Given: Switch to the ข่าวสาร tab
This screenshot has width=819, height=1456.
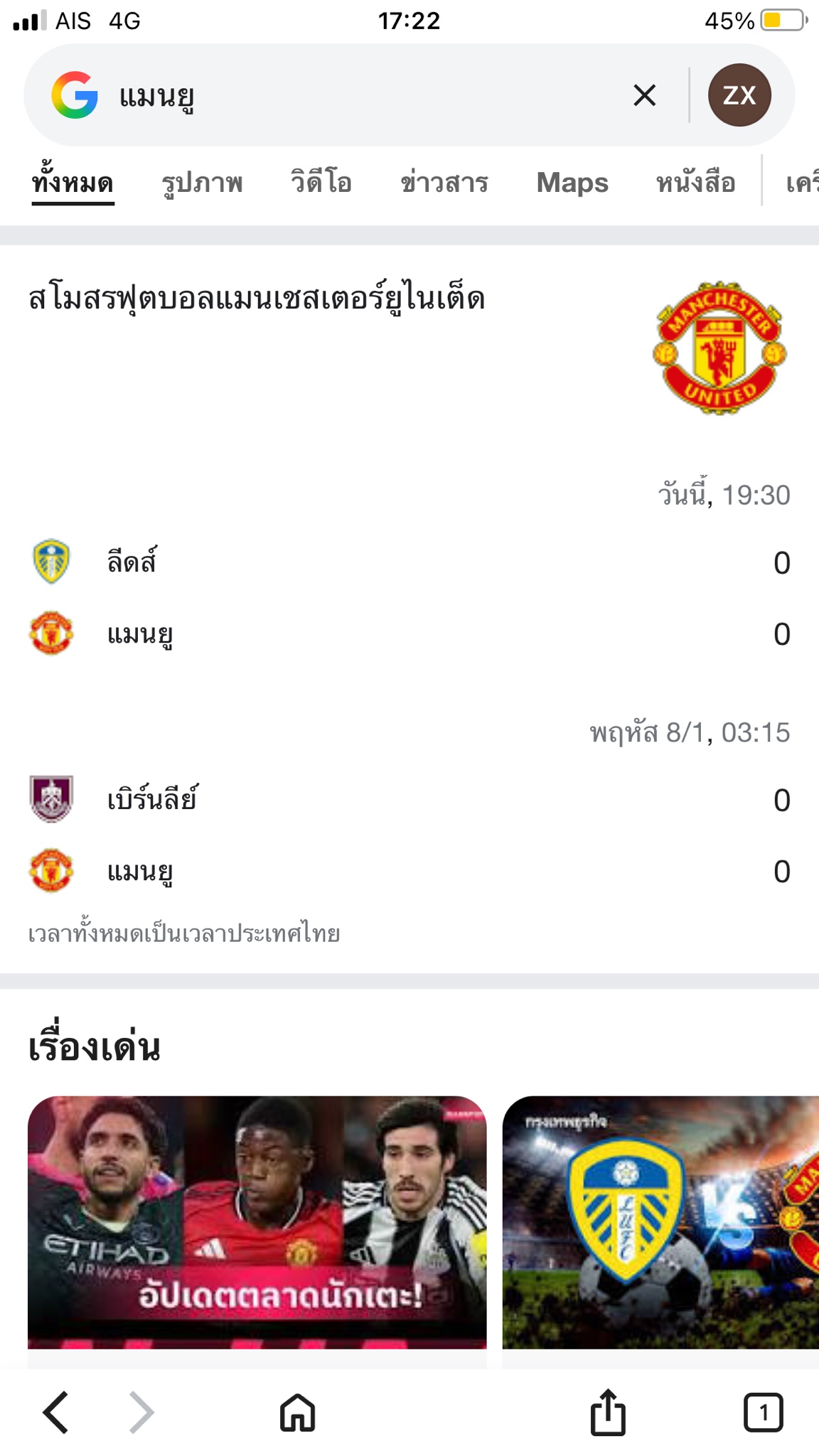Looking at the screenshot, I should [x=444, y=183].
